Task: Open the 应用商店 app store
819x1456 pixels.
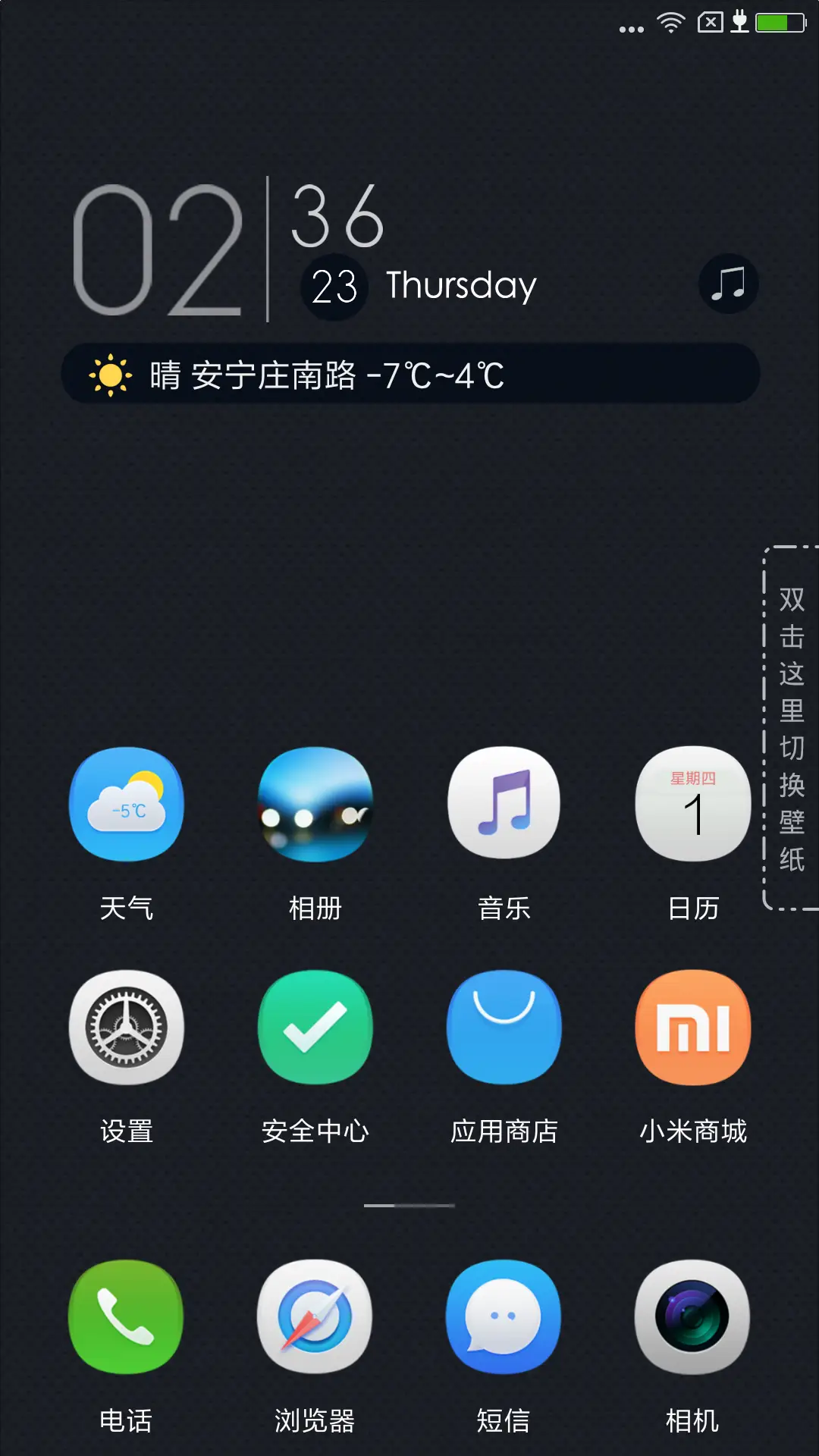Action: 504,1028
